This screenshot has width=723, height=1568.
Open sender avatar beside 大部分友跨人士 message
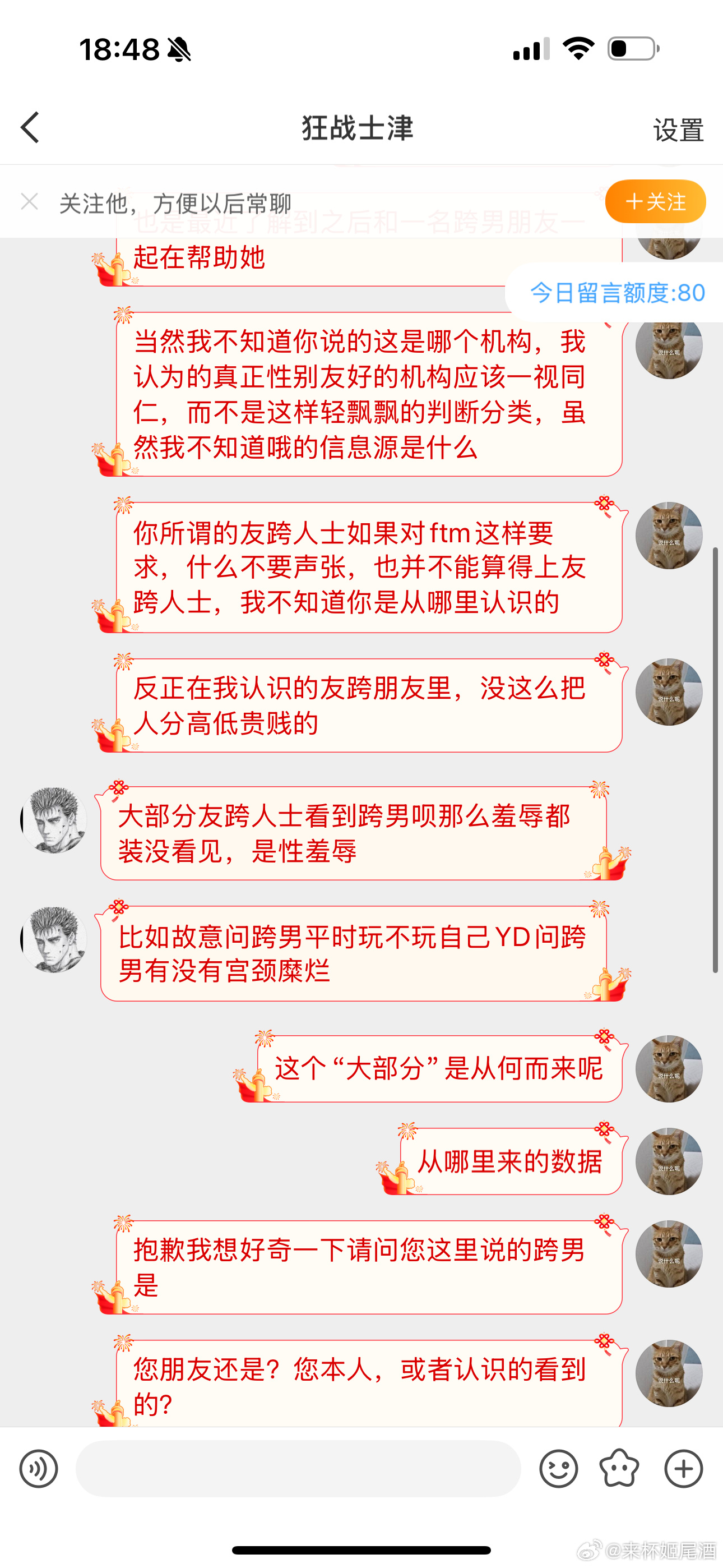[x=54, y=819]
